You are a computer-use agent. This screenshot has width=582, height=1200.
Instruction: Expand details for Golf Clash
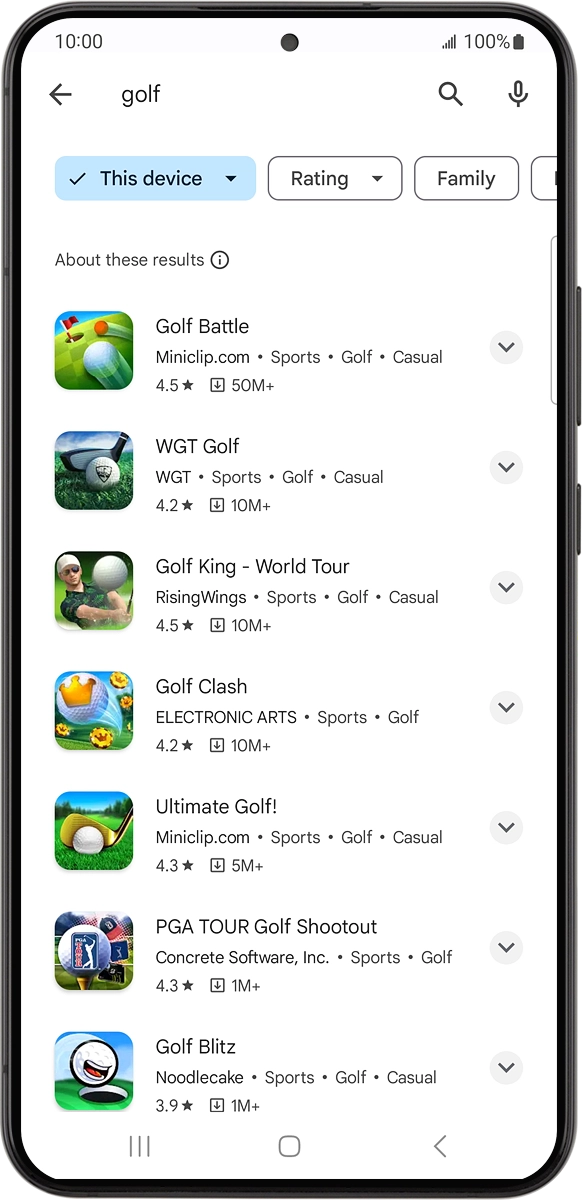(507, 707)
